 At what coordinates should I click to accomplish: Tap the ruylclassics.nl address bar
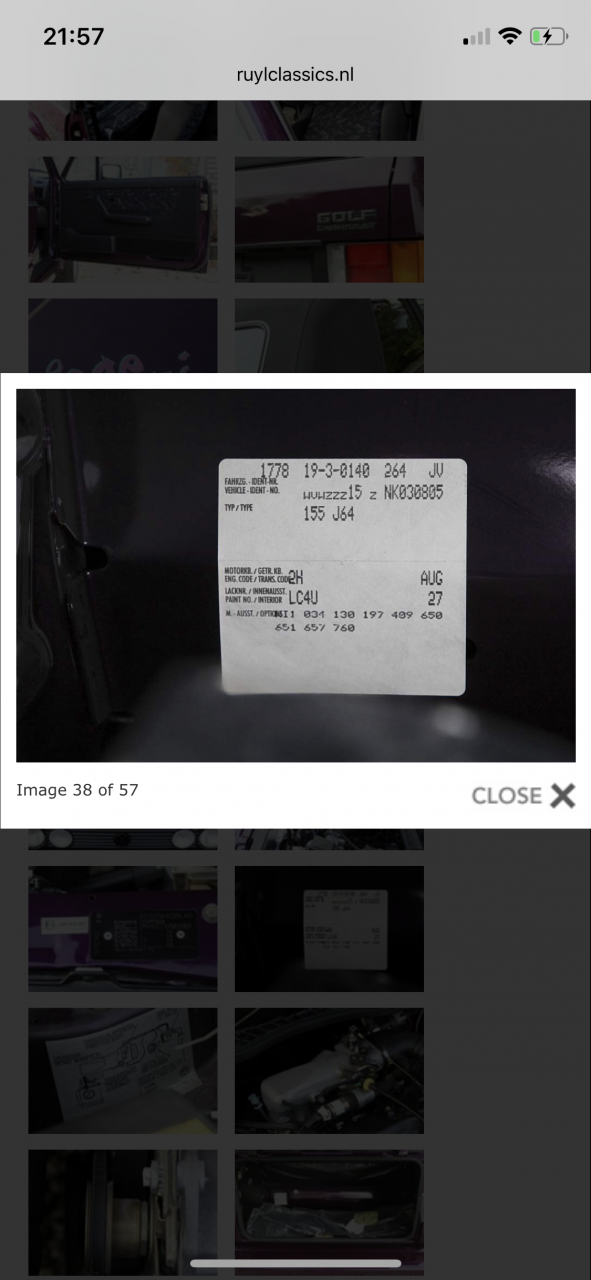click(x=295, y=74)
